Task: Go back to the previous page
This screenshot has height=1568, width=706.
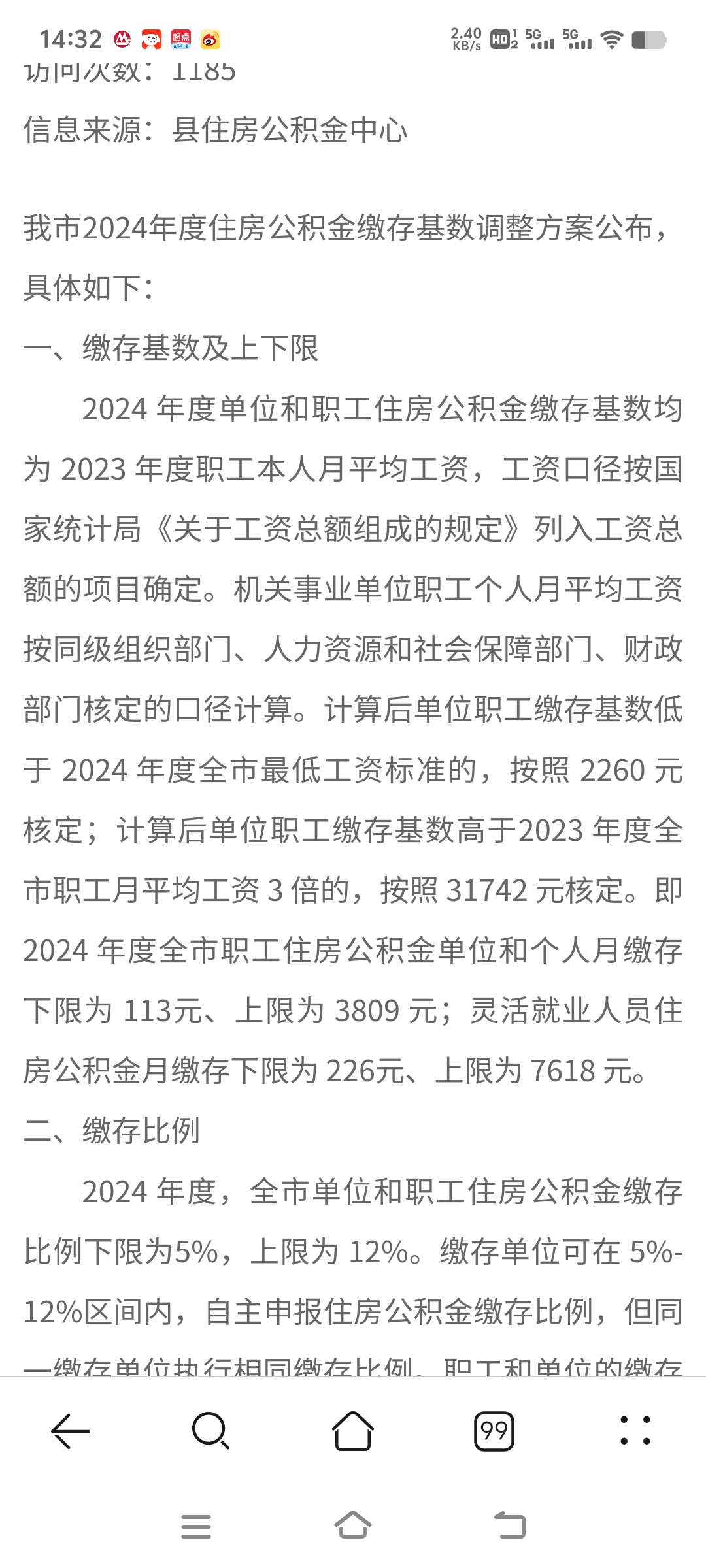Action: (x=71, y=1431)
